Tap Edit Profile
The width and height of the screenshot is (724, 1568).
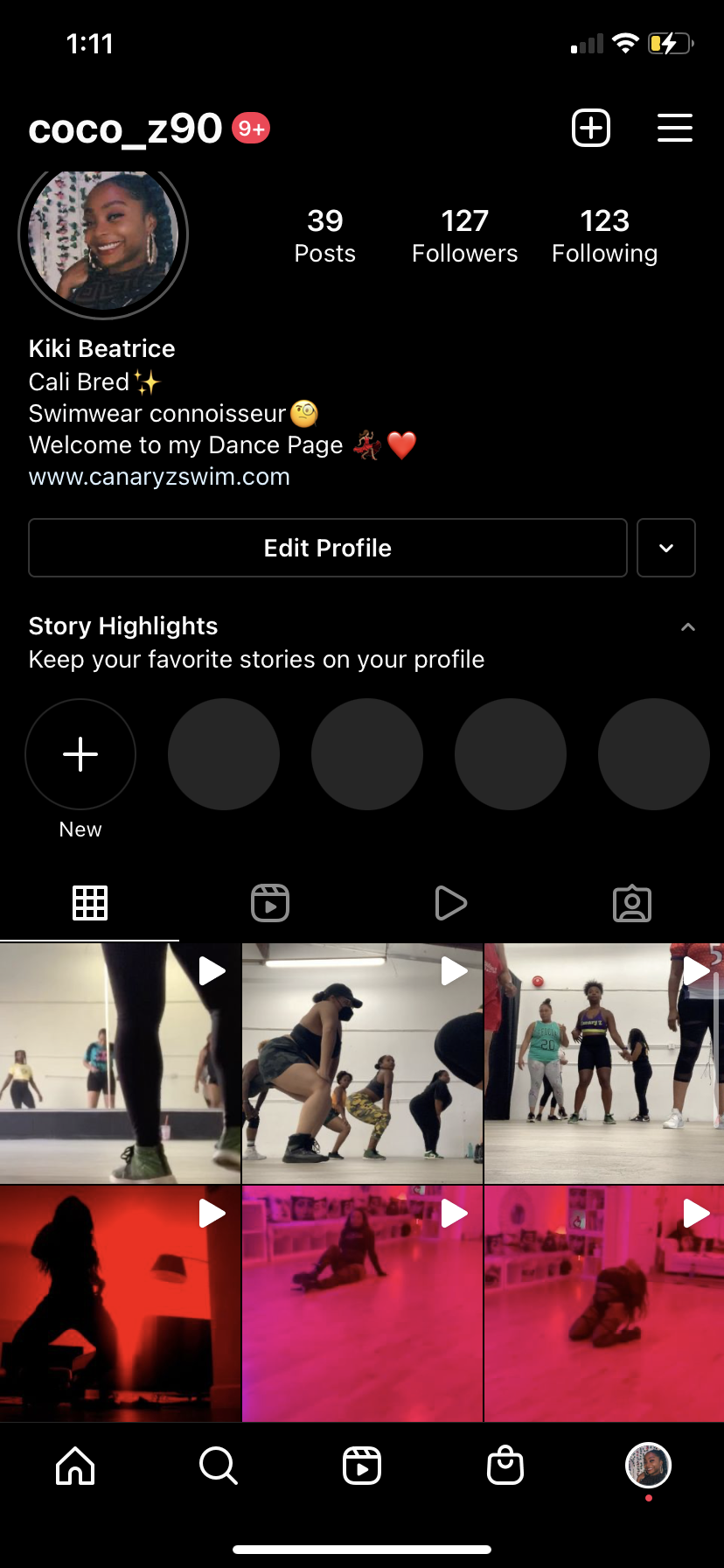click(328, 548)
